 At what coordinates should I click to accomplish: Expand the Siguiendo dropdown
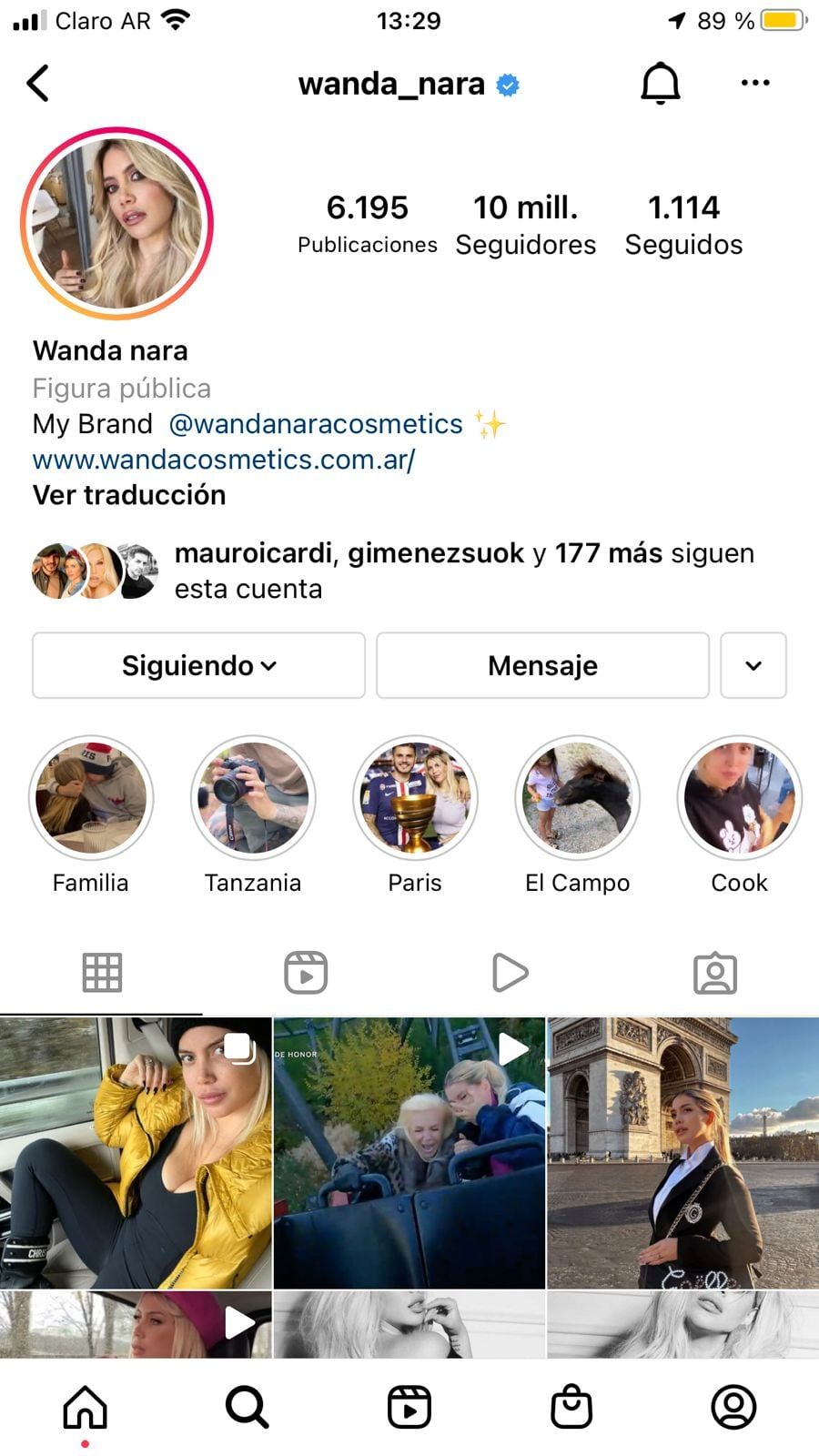(x=197, y=665)
